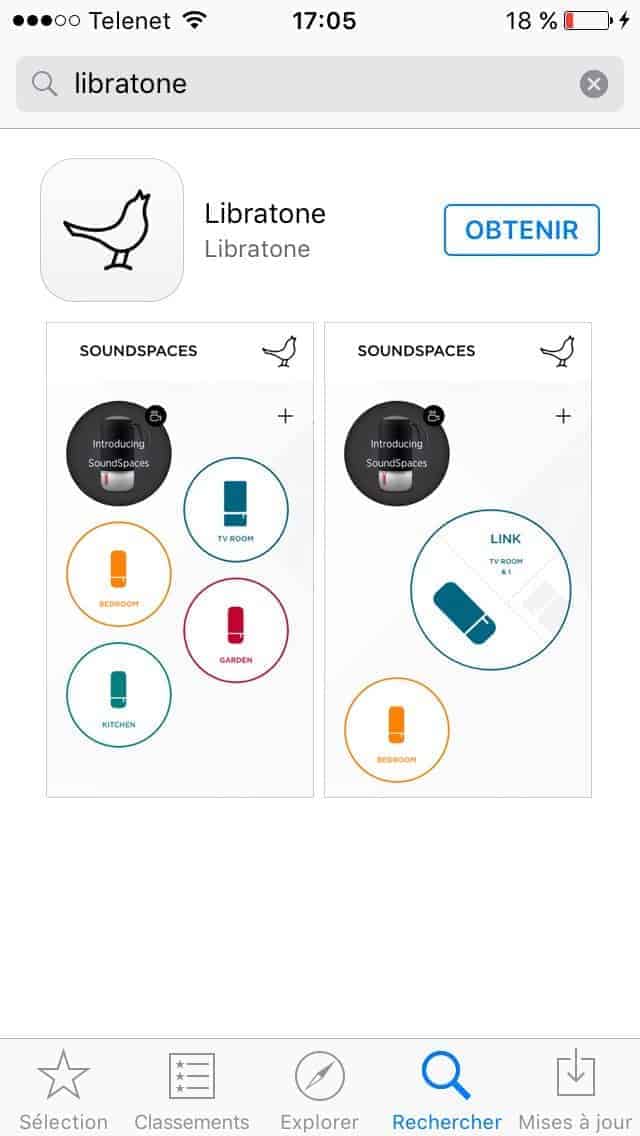Clear the search text
640x1136 pixels.
[x=594, y=84]
